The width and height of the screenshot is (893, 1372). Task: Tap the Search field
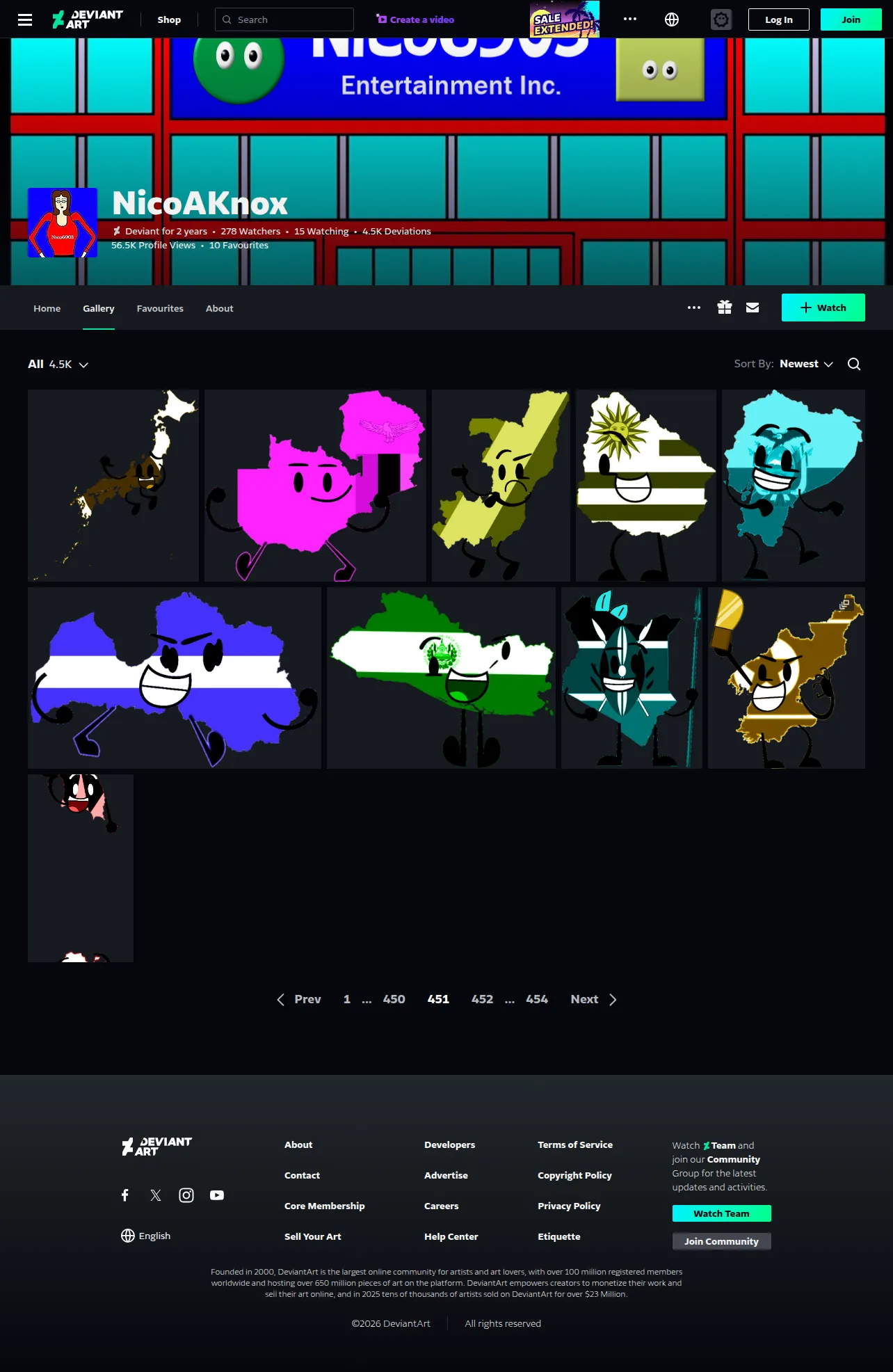coord(284,19)
